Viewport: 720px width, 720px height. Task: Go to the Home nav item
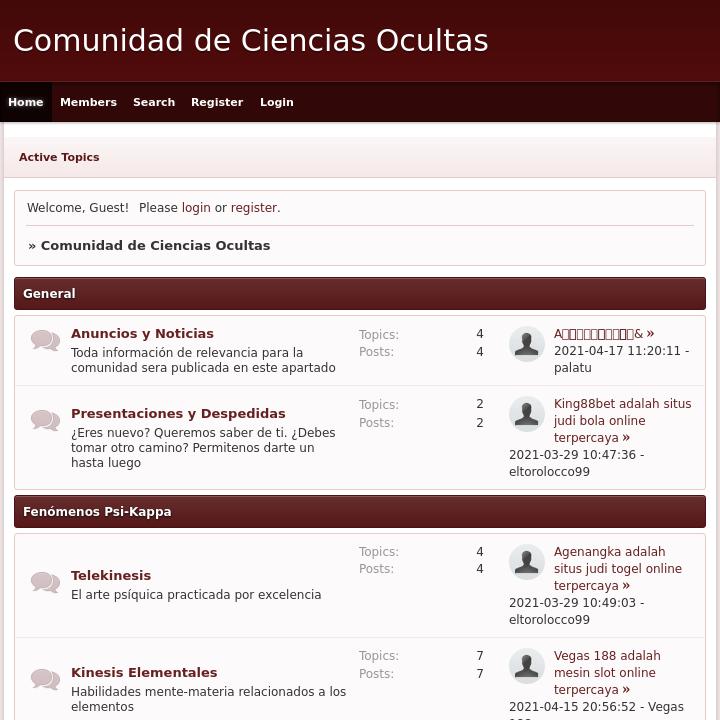(25, 102)
